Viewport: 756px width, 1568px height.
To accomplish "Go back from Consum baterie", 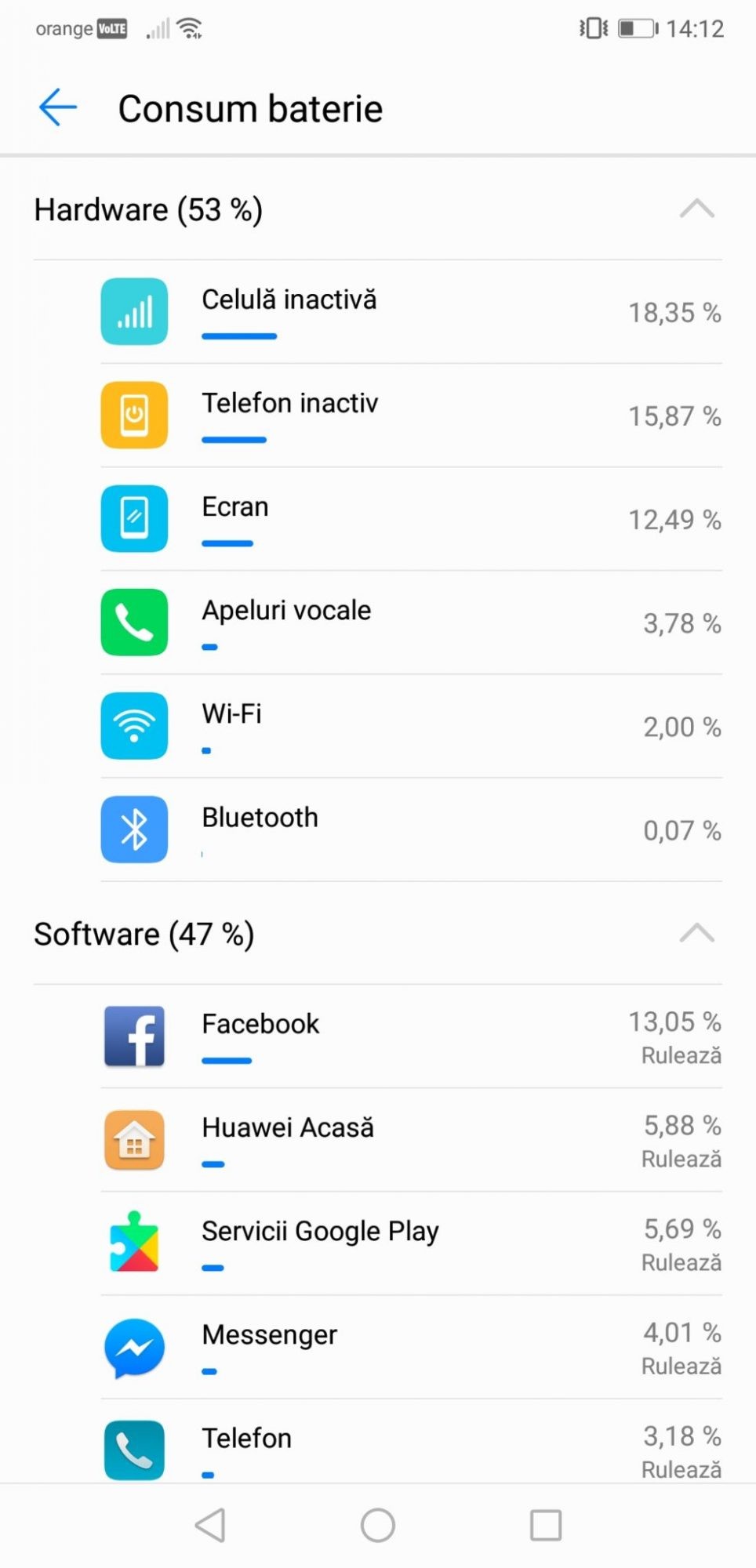I will coord(58,107).
